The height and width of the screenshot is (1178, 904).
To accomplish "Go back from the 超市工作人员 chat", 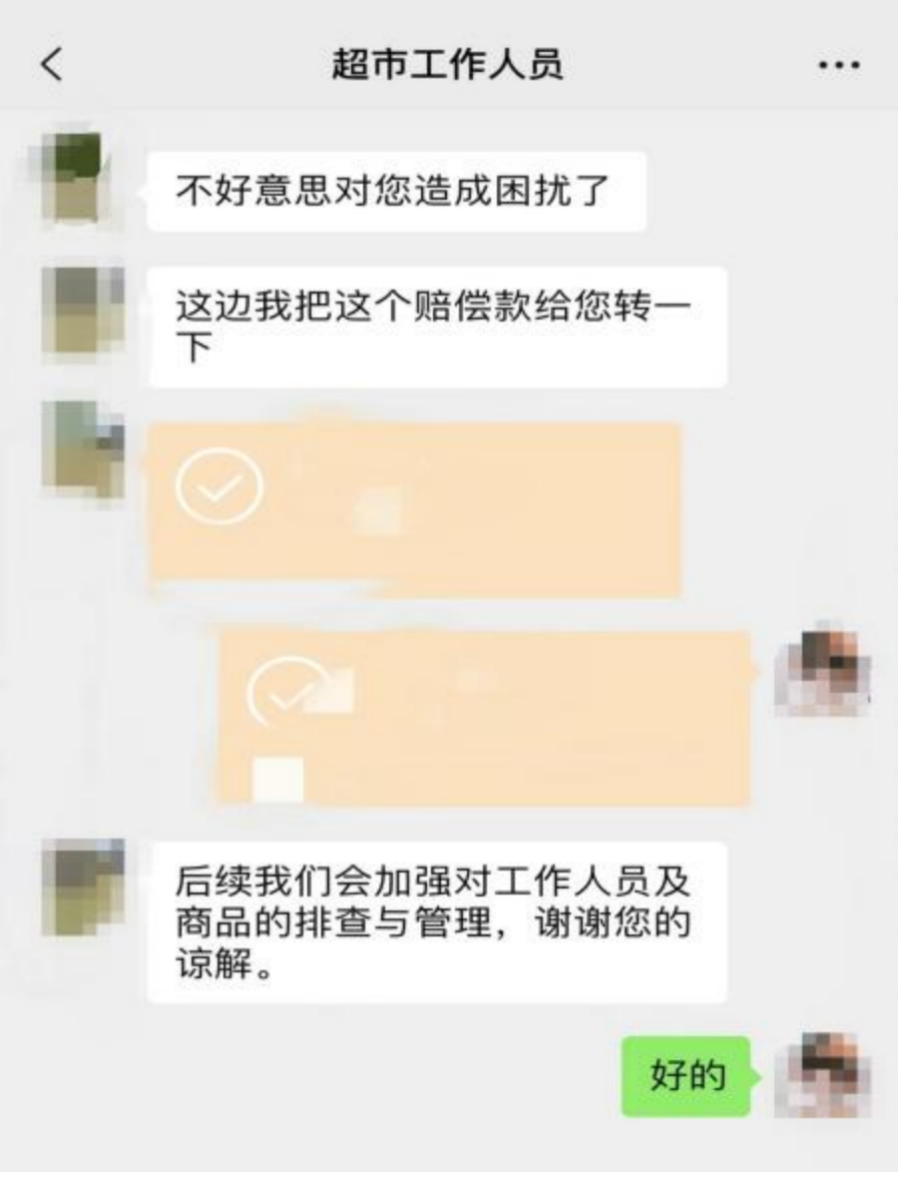I will pyautogui.click(x=52, y=66).
